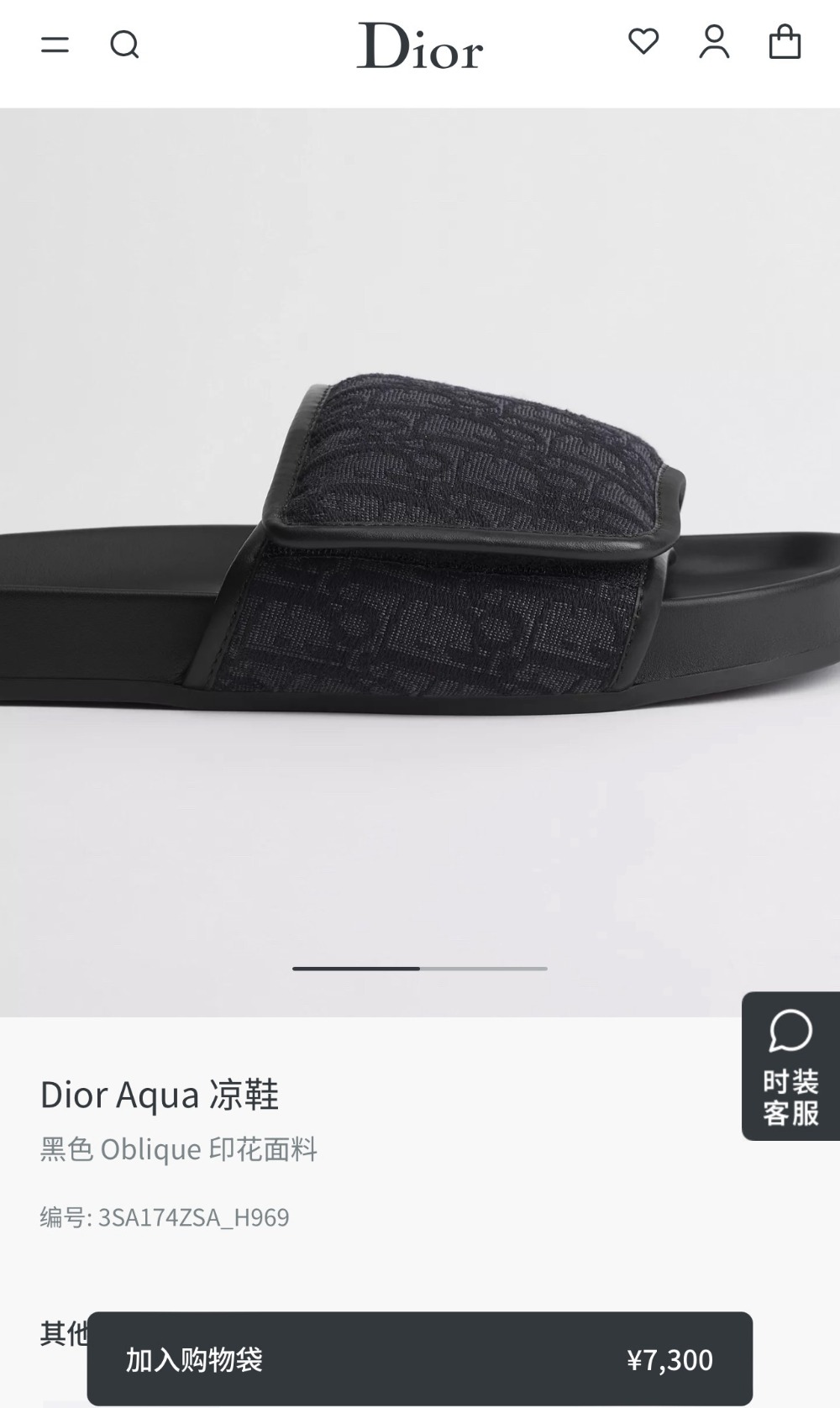
Task: Open the hamburger menu
Action: tap(55, 45)
